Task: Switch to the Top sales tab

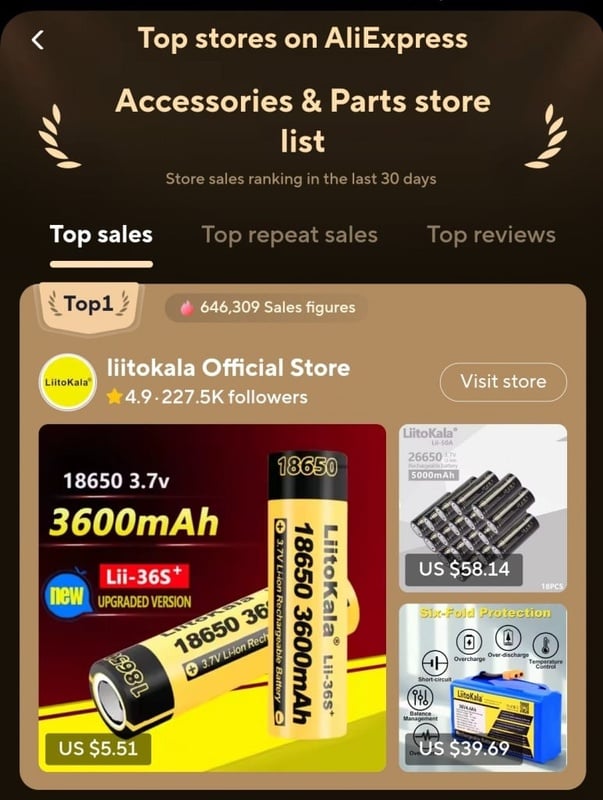Action: (101, 235)
